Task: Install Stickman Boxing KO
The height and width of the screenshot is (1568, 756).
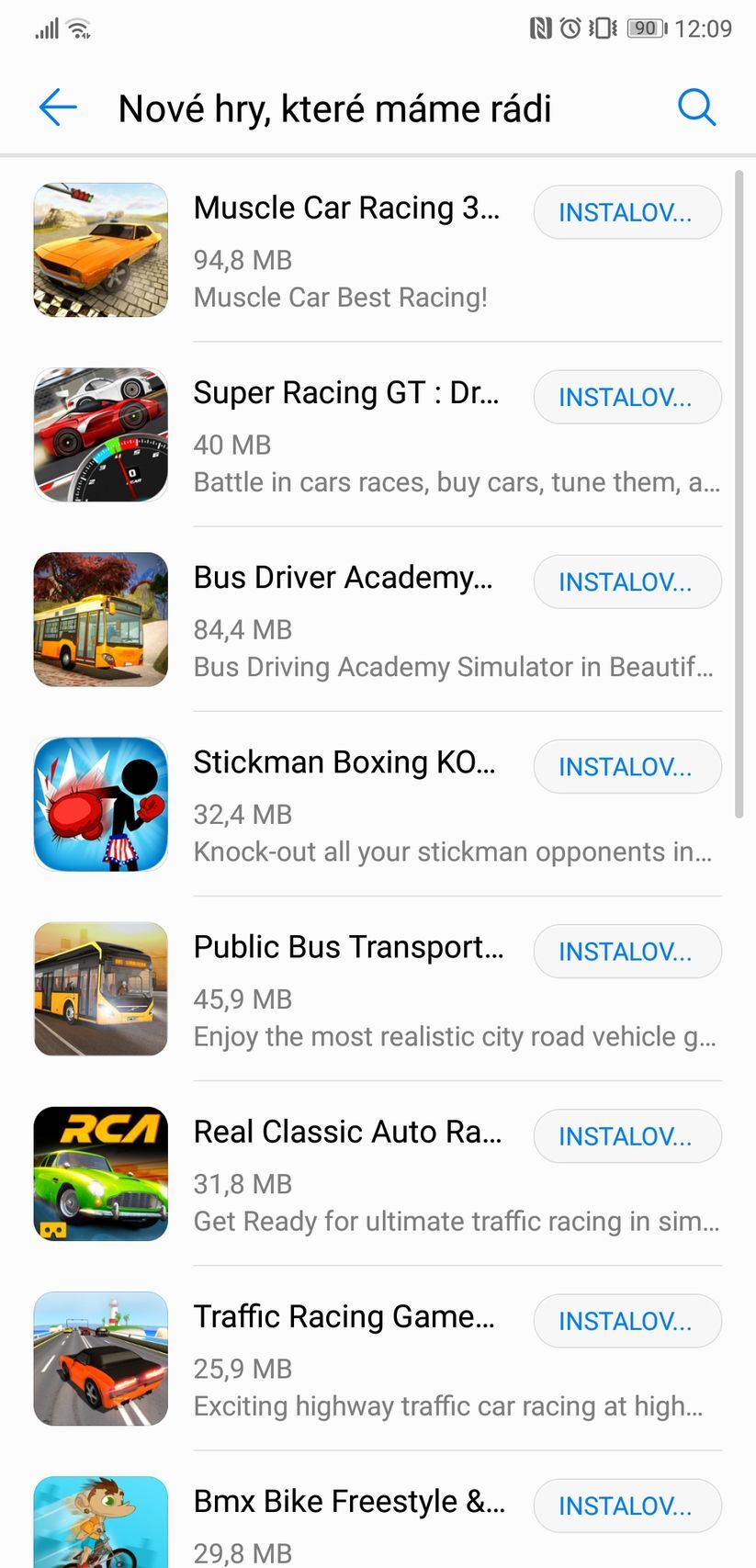Action: click(x=627, y=766)
